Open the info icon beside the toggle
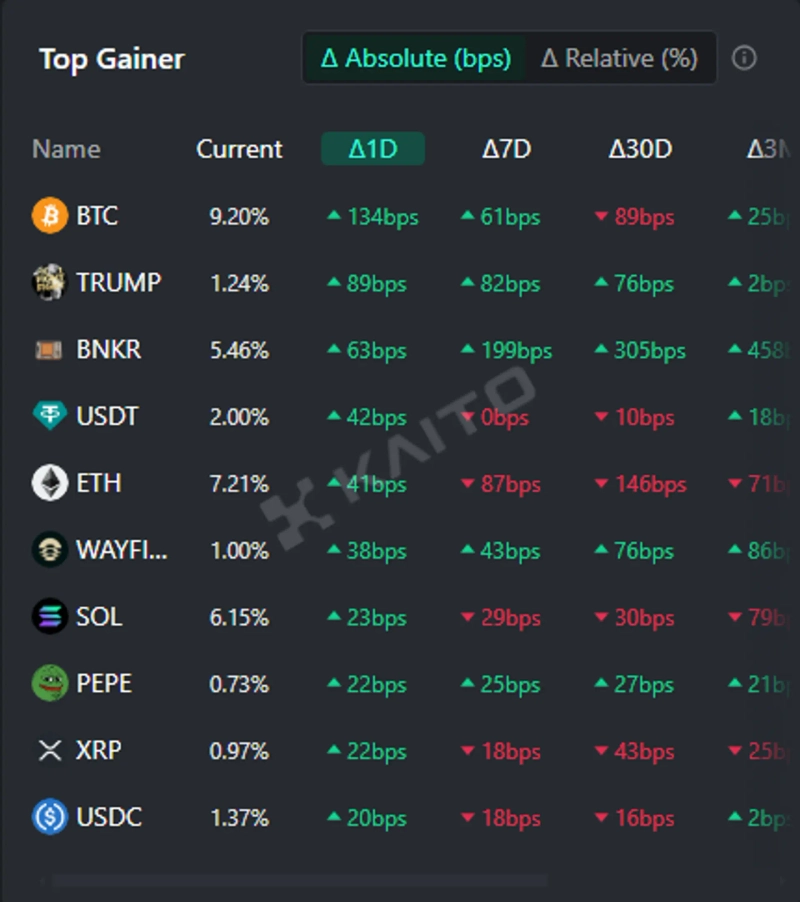 pos(744,58)
